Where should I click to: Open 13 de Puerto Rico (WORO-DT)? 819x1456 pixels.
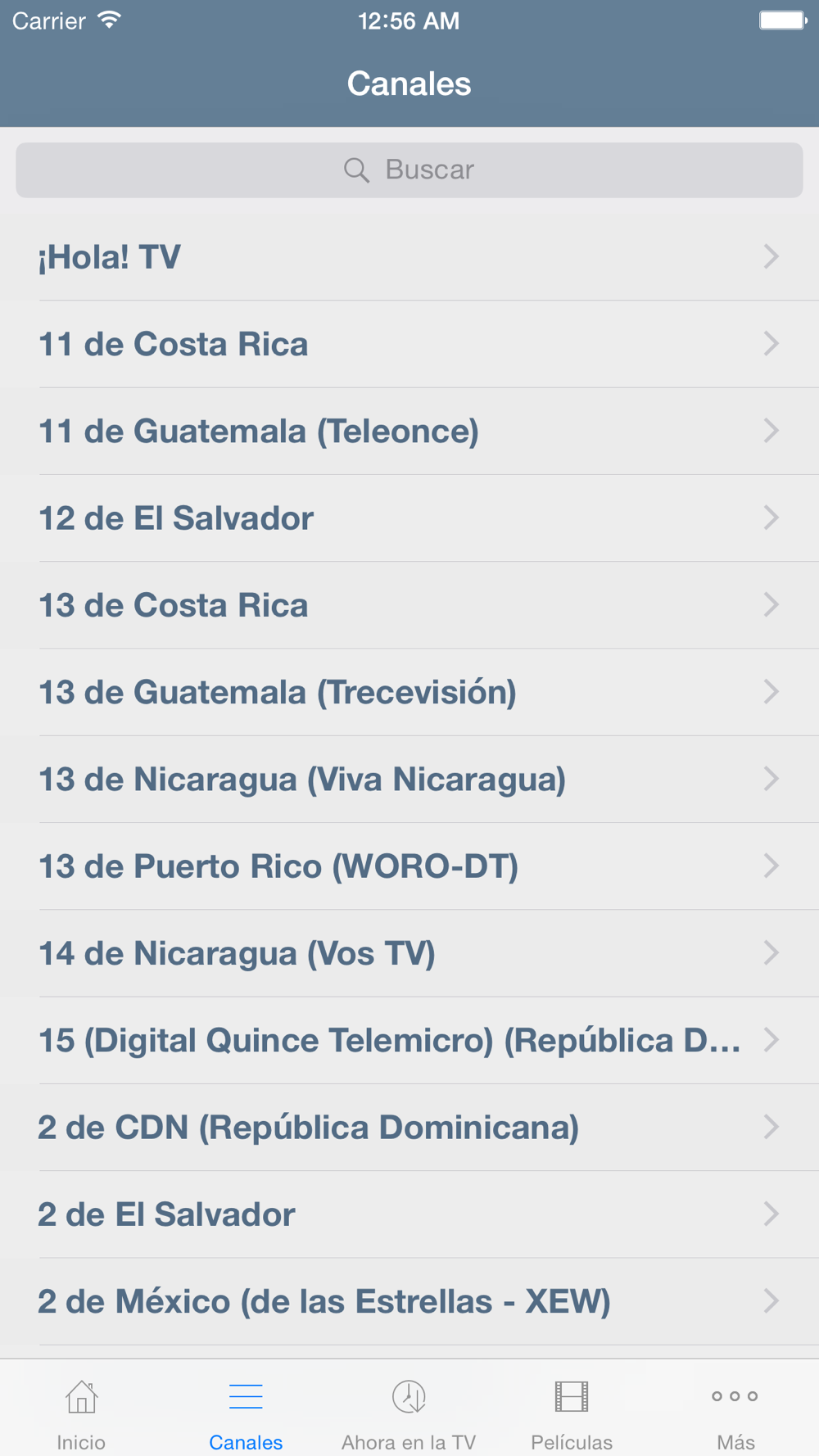point(409,866)
